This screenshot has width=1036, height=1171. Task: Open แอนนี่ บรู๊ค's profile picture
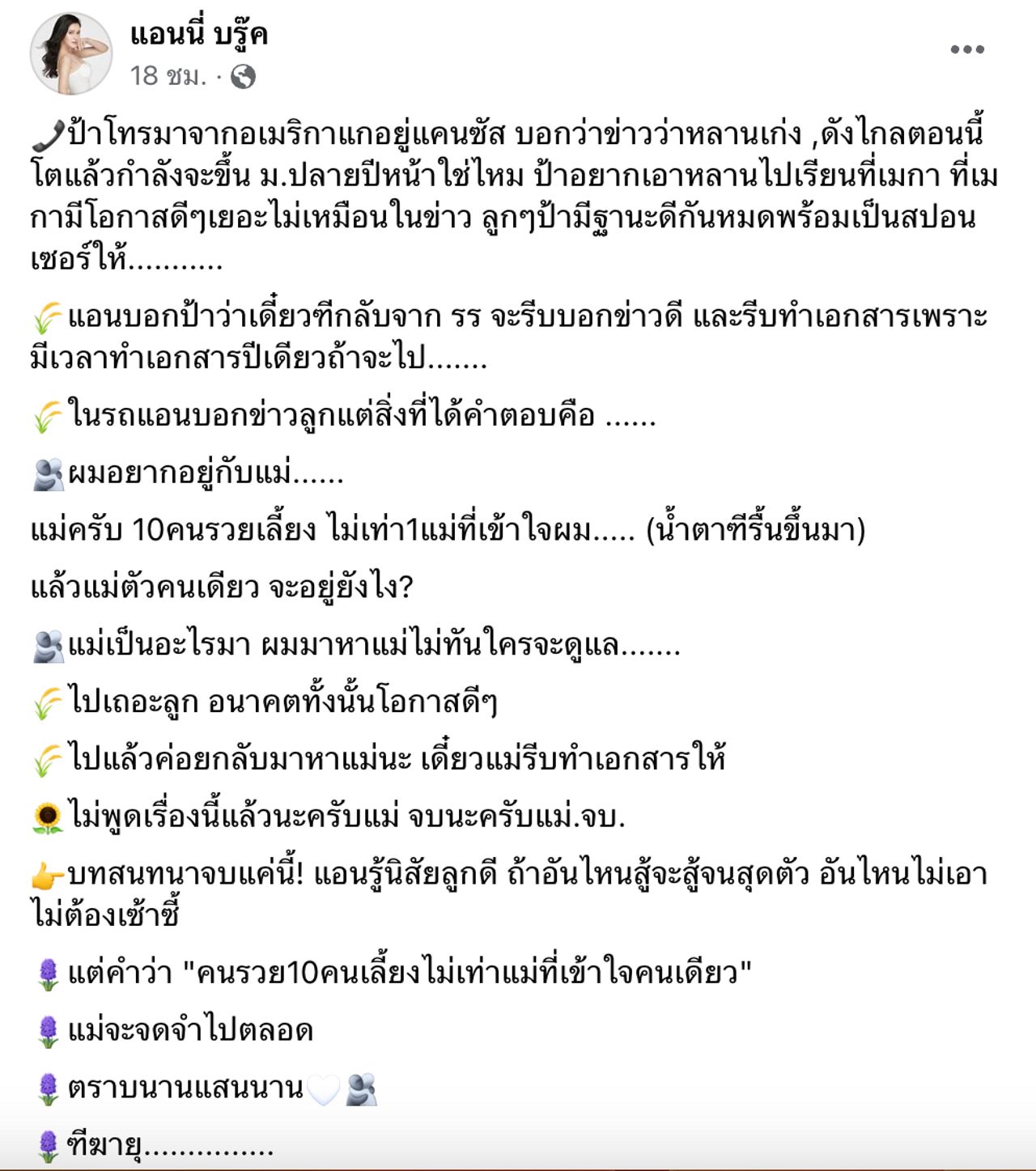71,53
